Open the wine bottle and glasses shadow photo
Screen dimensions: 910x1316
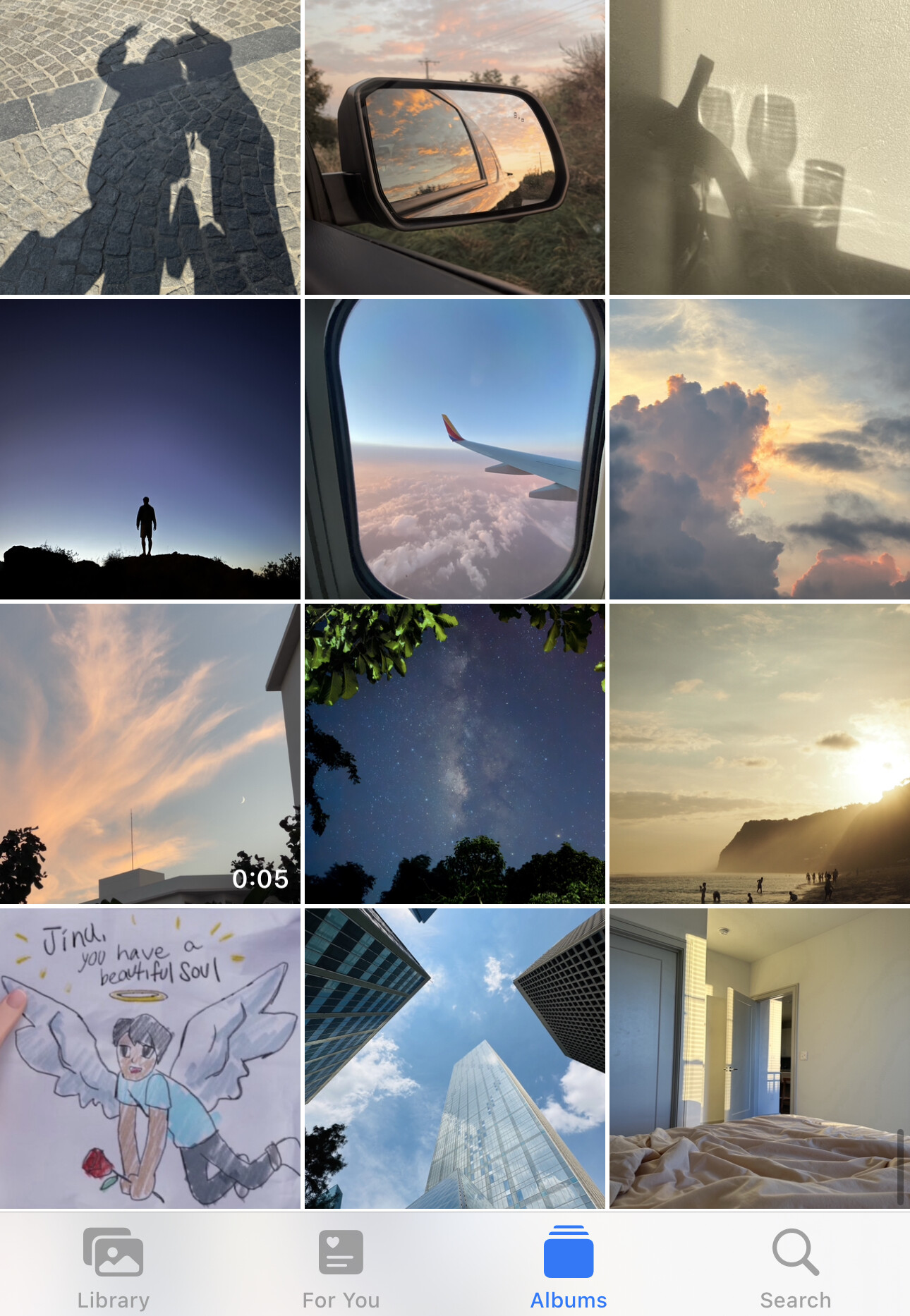point(759,147)
